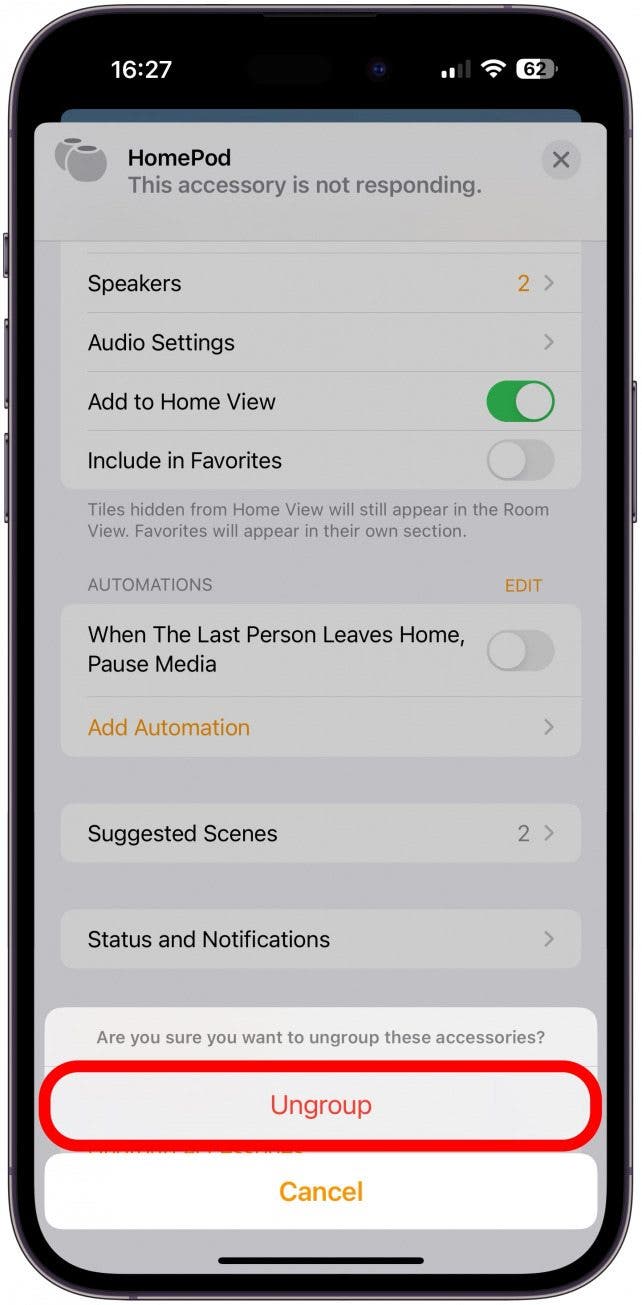Tap Add Automation

pos(320,727)
